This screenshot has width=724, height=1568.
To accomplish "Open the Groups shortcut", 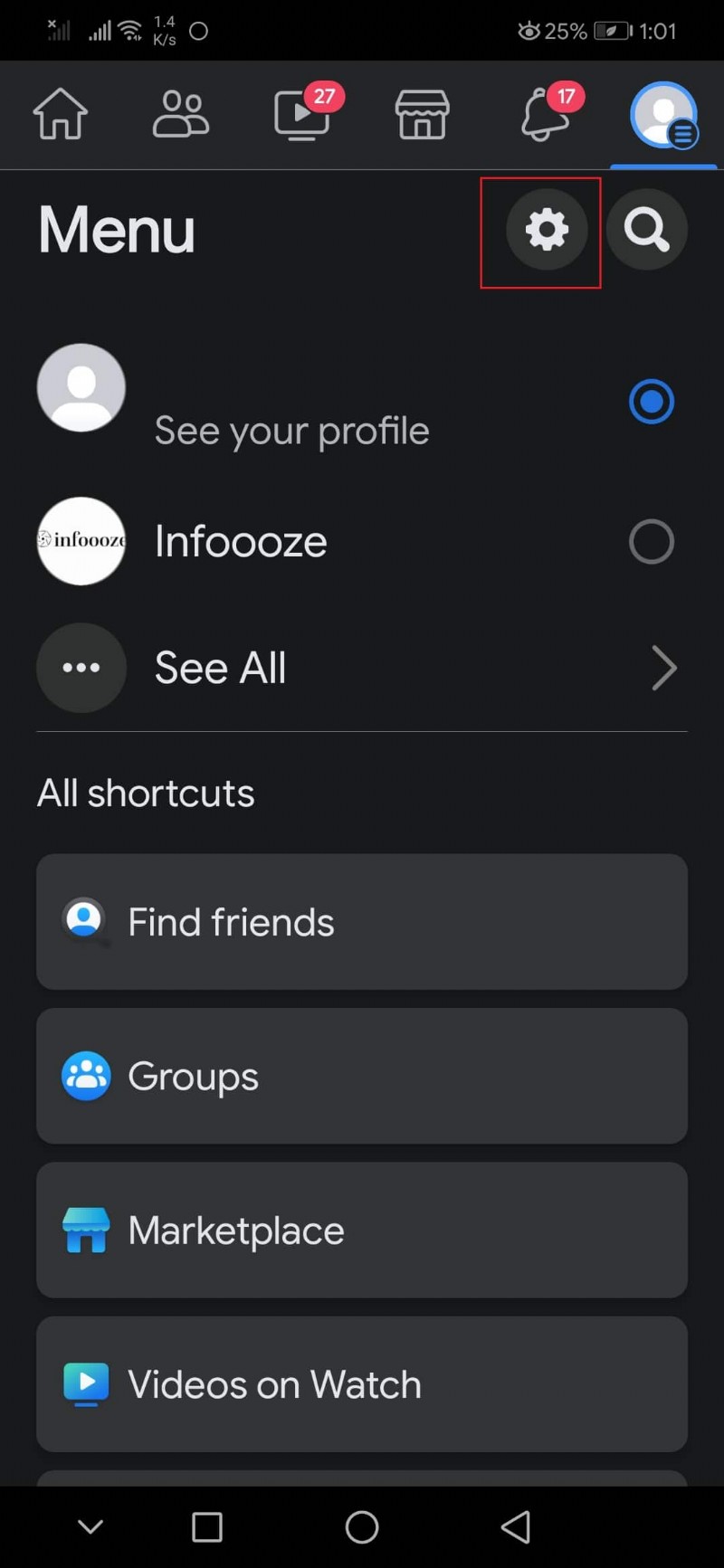I will coord(193,1076).
